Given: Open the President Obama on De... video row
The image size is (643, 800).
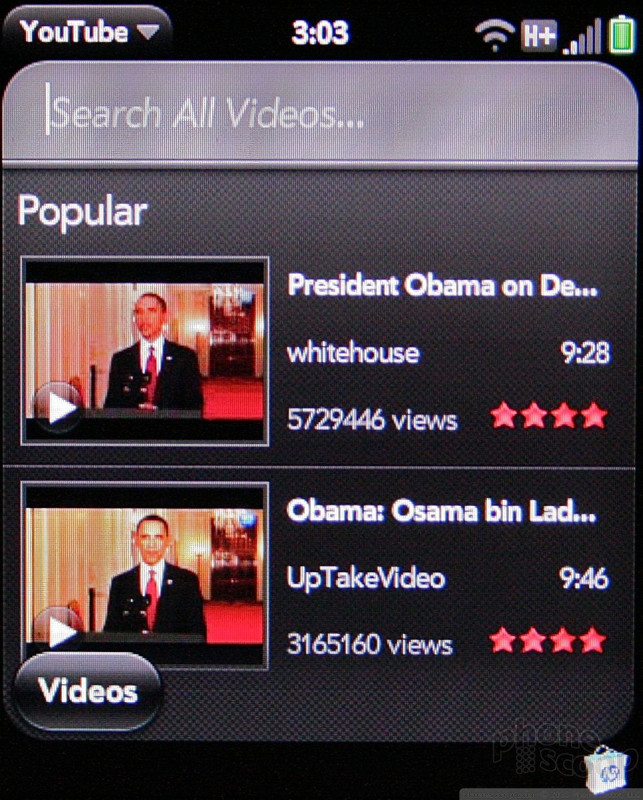Looking at the screenshot, I should click(x=445, y=351).
